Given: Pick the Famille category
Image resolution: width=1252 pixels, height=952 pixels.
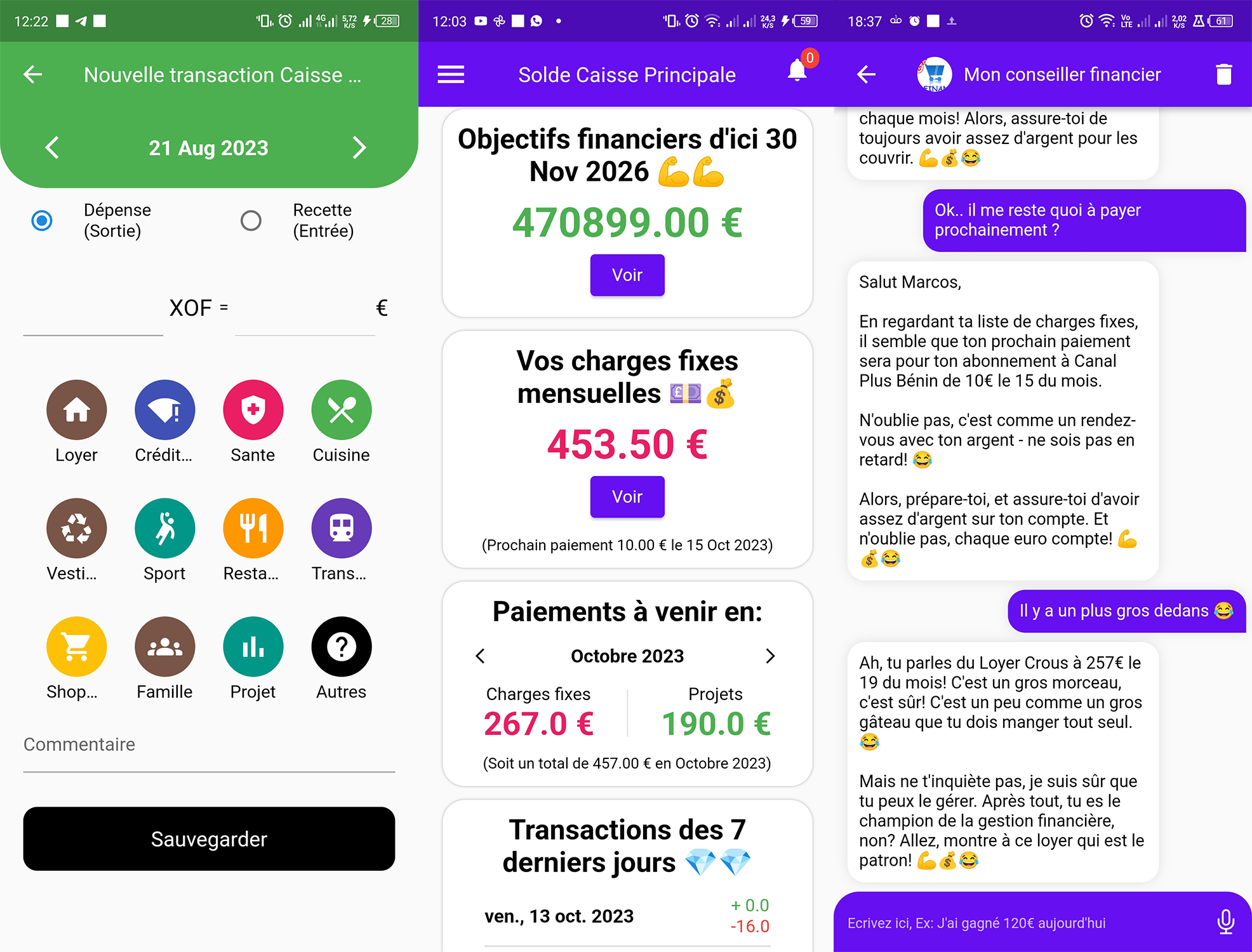Looking at the screenshot, I should [x=164, y=647].
